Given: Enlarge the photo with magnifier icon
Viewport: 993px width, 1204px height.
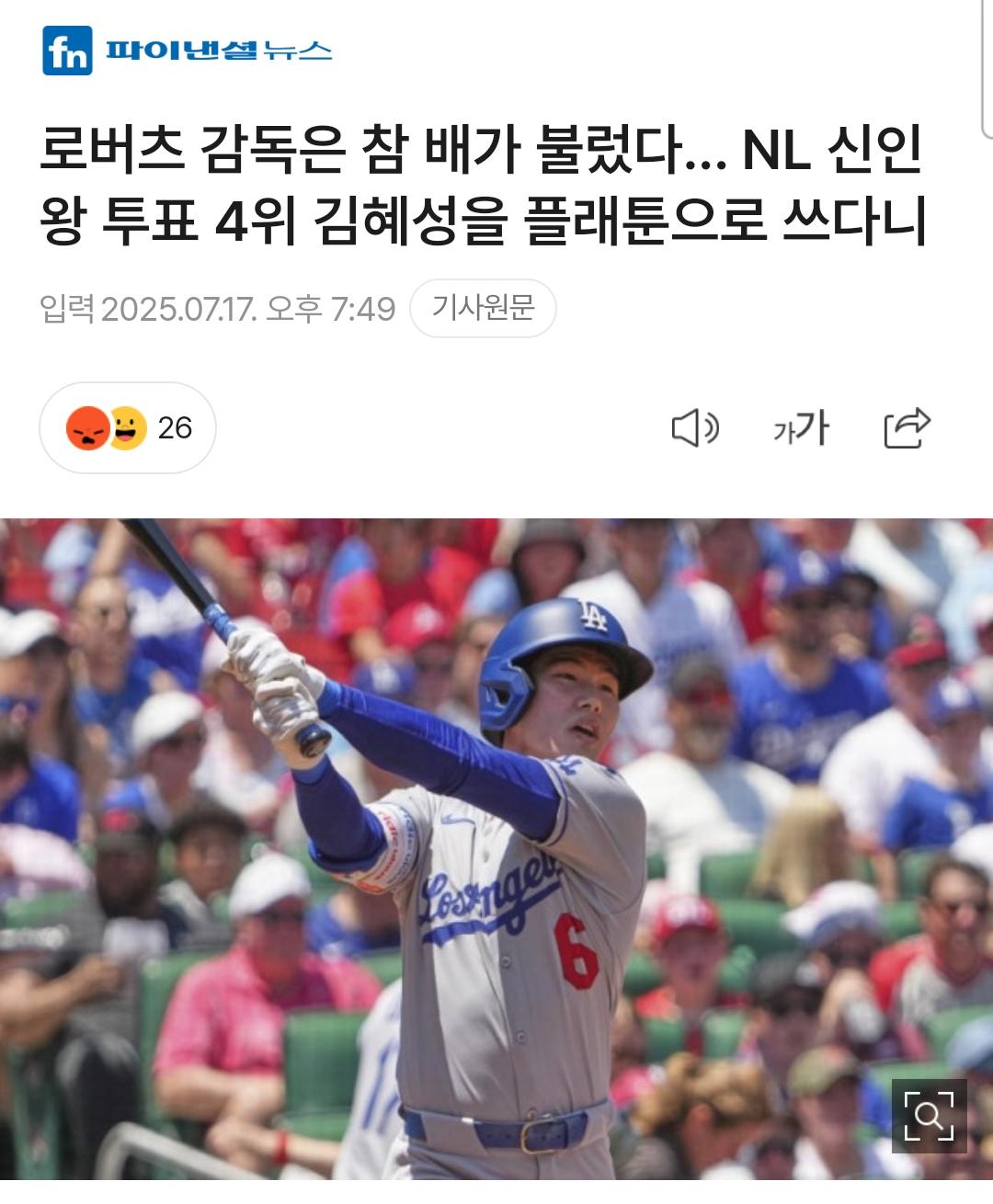Looking at the screenshot, I should click(x=929, y=1116).
